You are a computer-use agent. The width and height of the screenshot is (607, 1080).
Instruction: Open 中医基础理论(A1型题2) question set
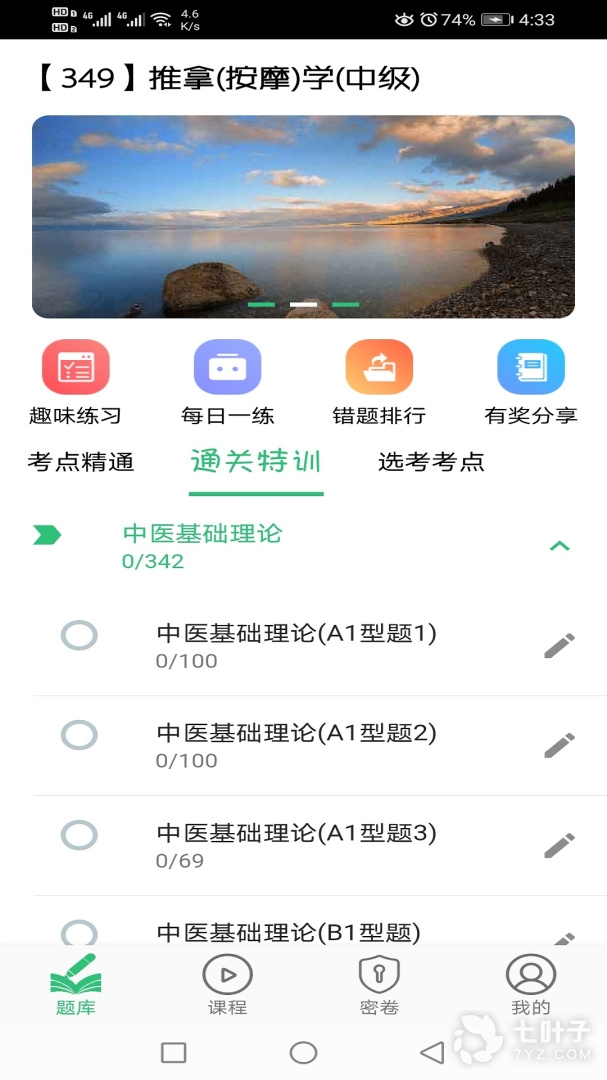[296, 745]
